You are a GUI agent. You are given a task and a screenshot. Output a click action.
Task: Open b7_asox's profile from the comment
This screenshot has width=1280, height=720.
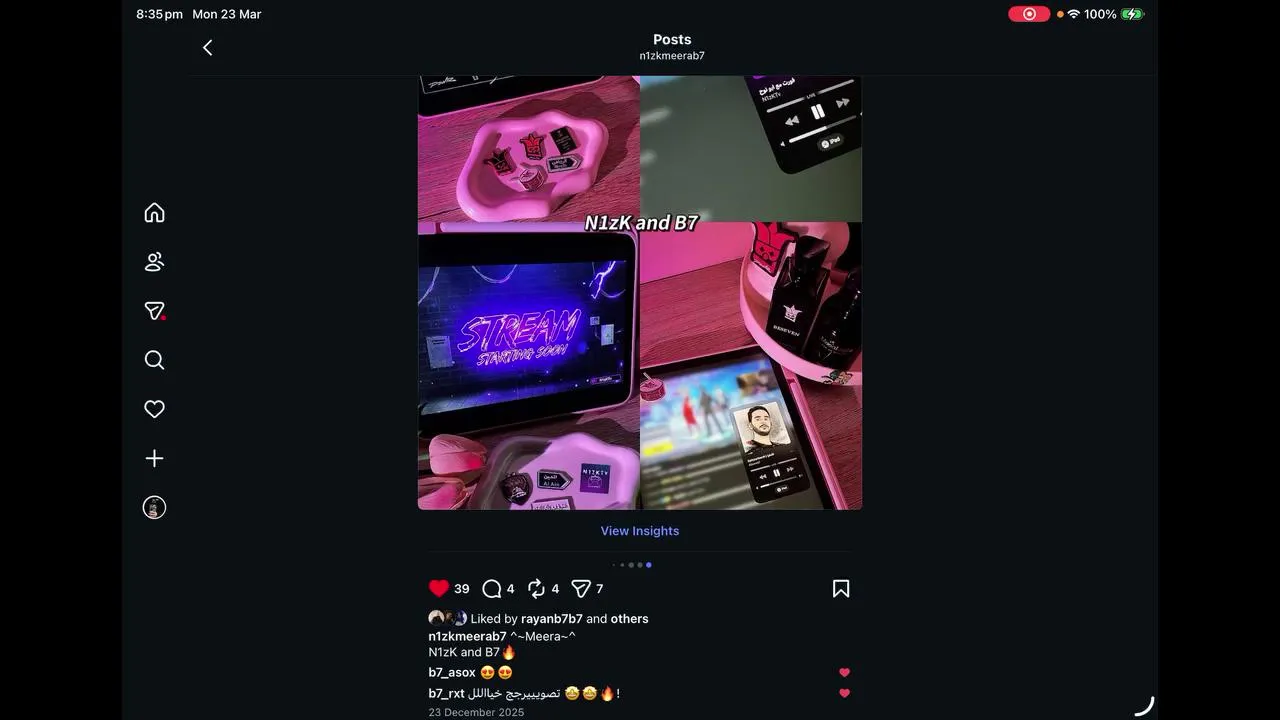(452, 672)
